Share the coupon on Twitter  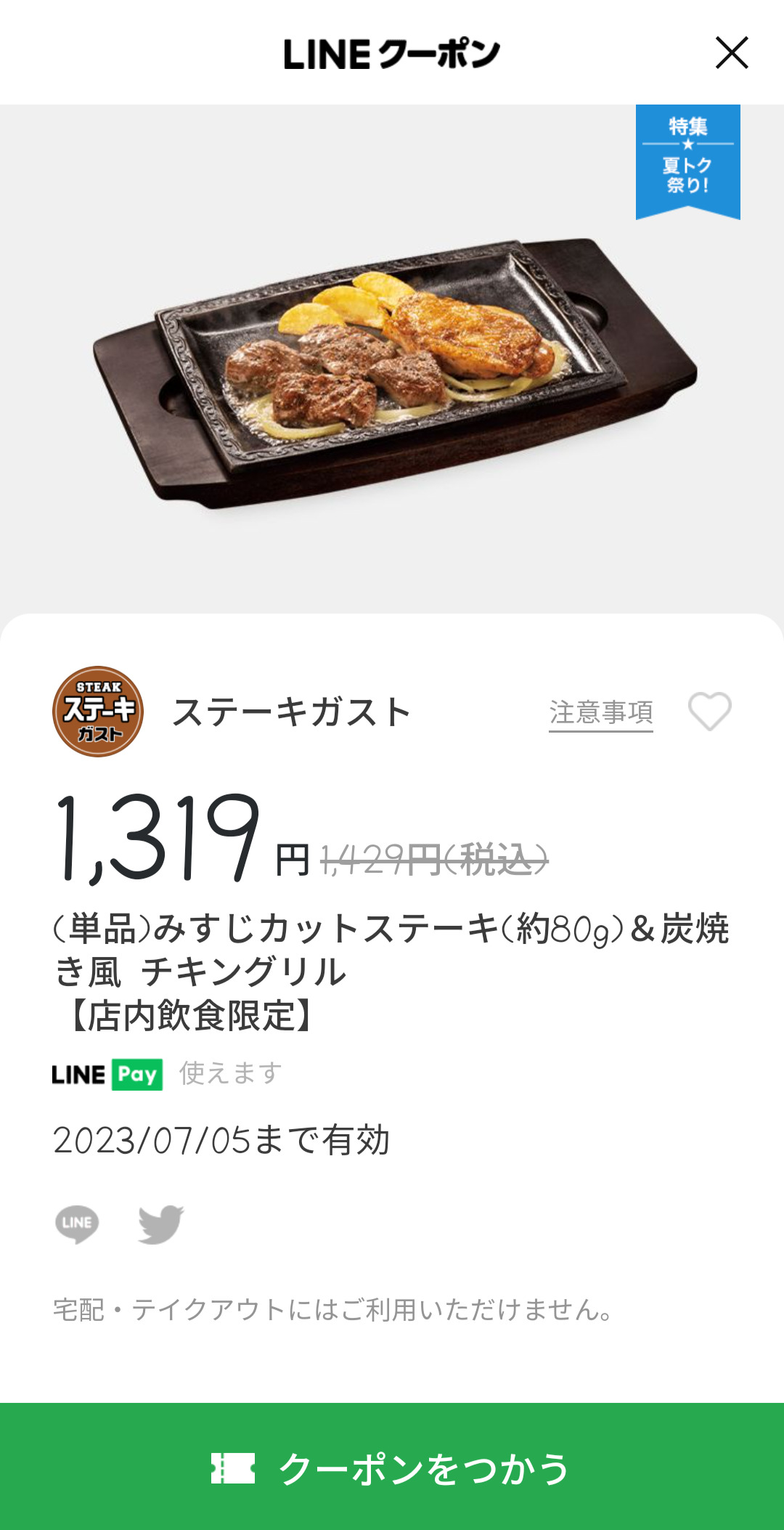[160, 1224]
